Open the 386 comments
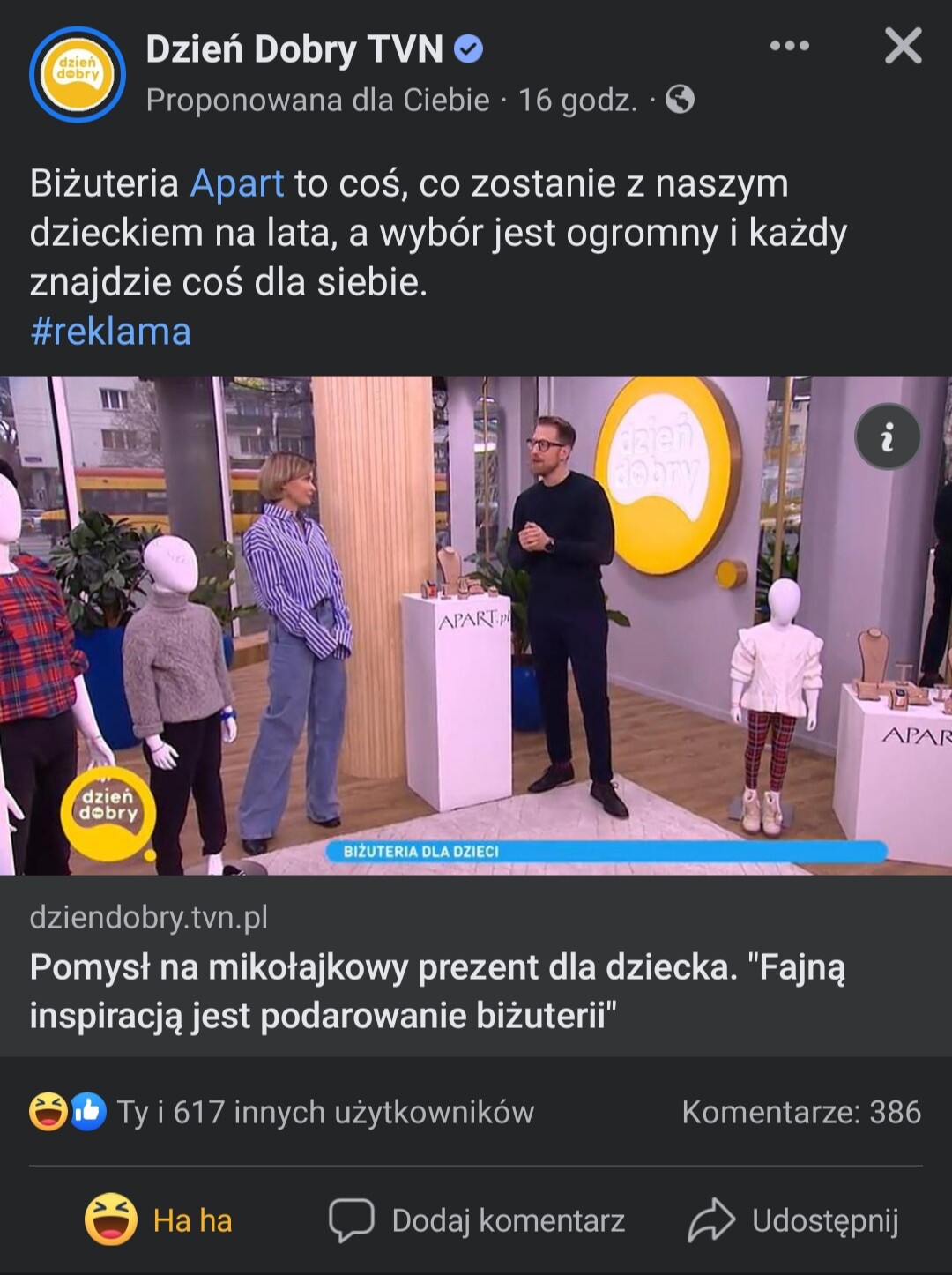 (x=800, y=1112)
